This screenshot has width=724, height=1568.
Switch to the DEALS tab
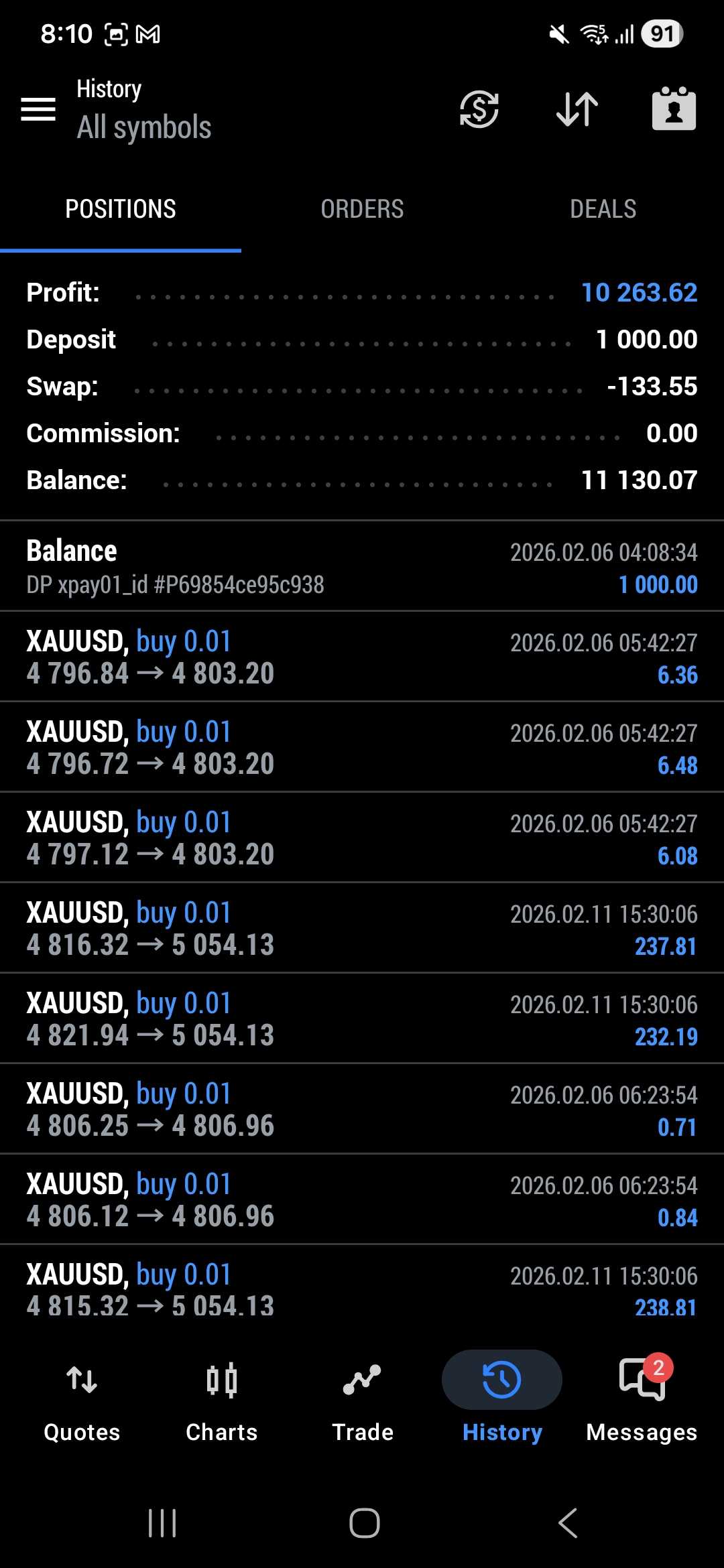pos(603,209)
